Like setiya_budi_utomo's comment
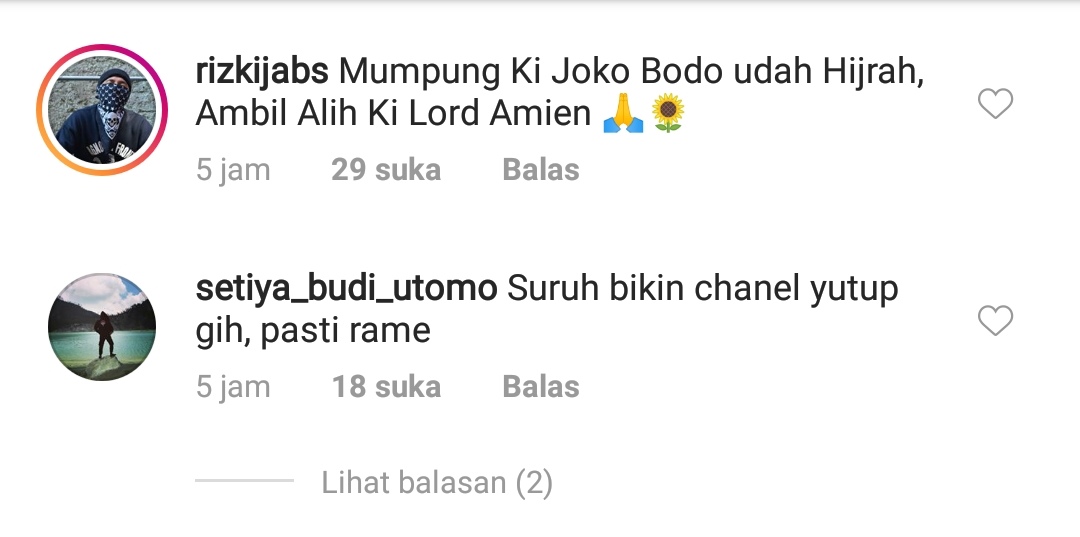Screen dimensions: 1080x537 click(x=995, y=321)
